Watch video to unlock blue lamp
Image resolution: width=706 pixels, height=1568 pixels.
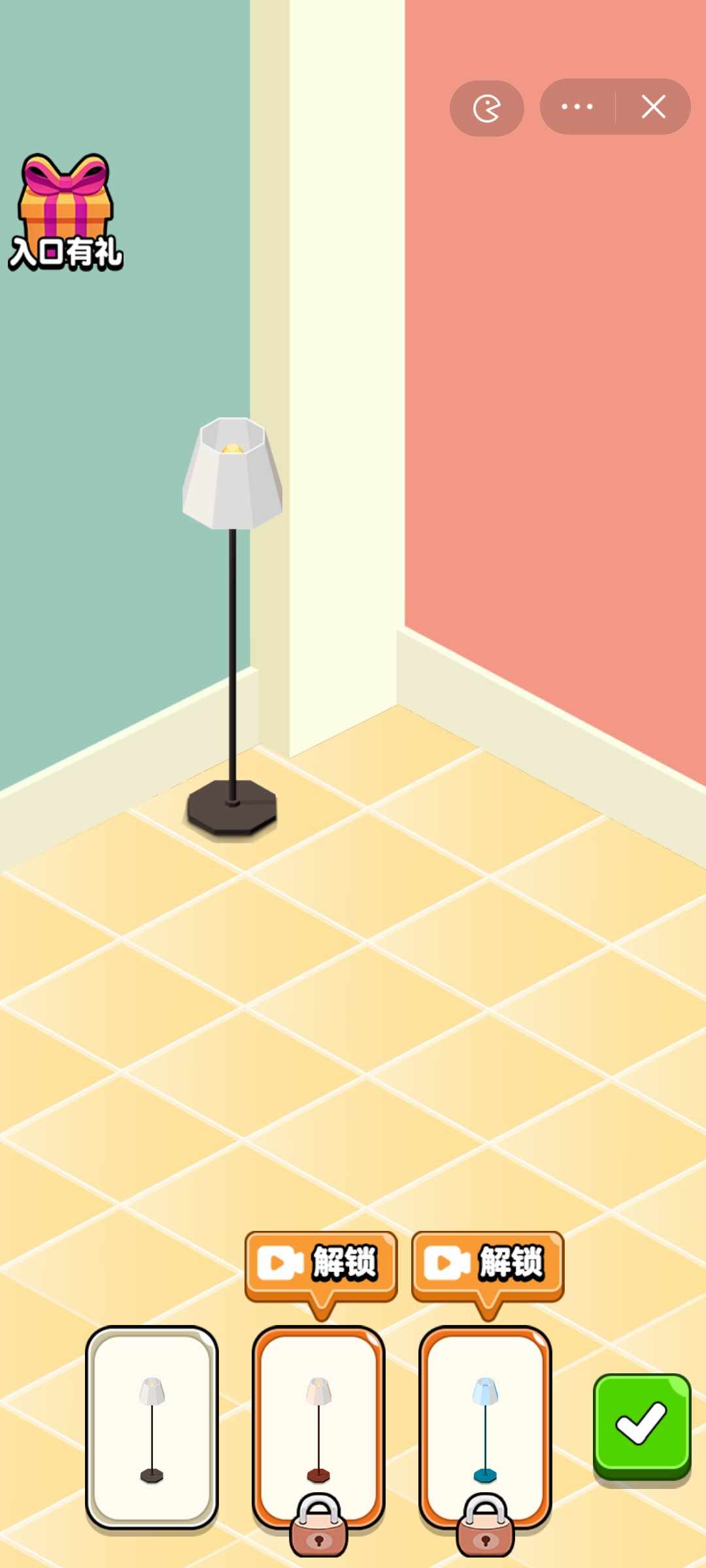487,1265
